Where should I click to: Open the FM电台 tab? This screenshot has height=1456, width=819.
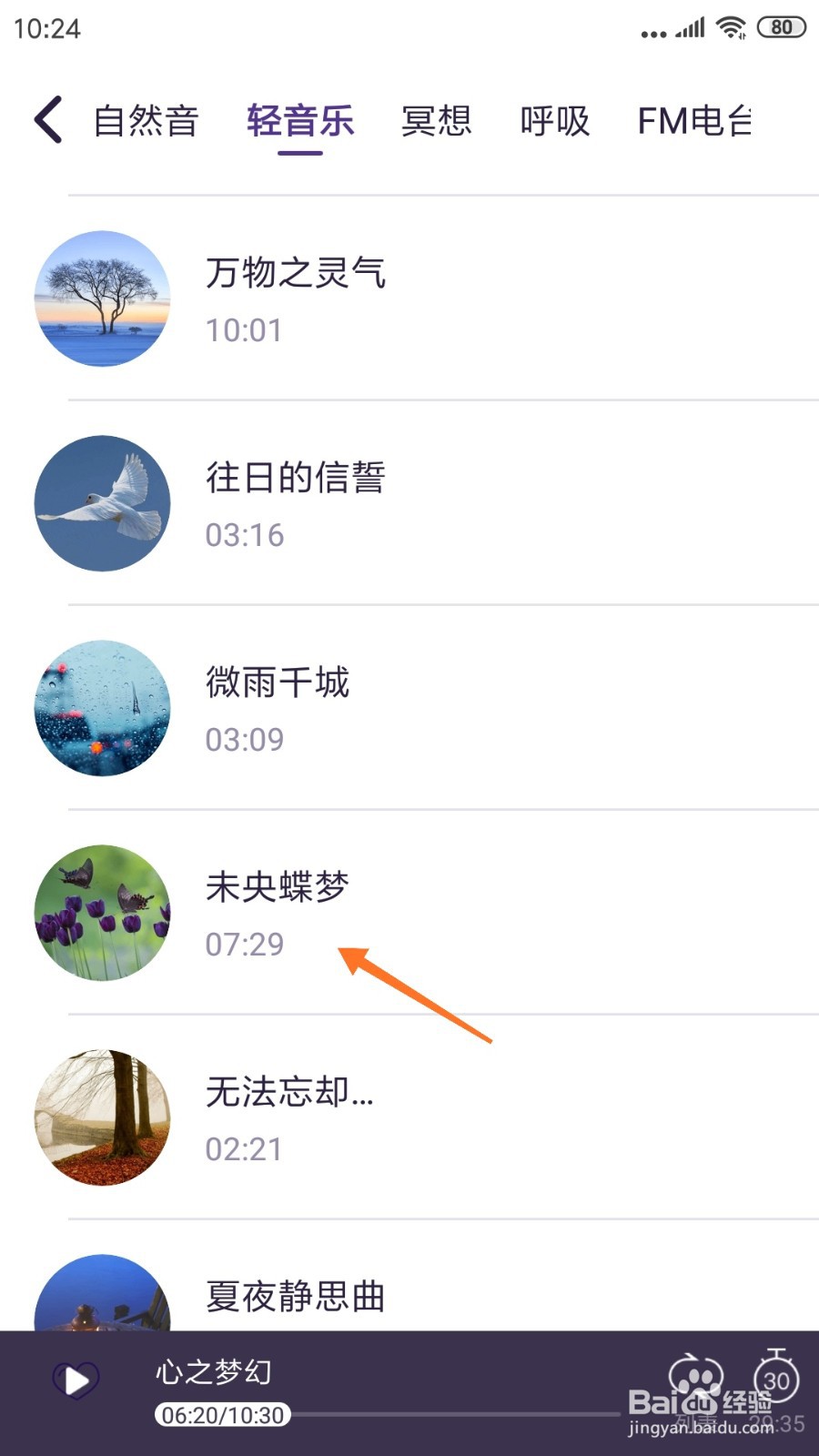click(x=695, y=121)
